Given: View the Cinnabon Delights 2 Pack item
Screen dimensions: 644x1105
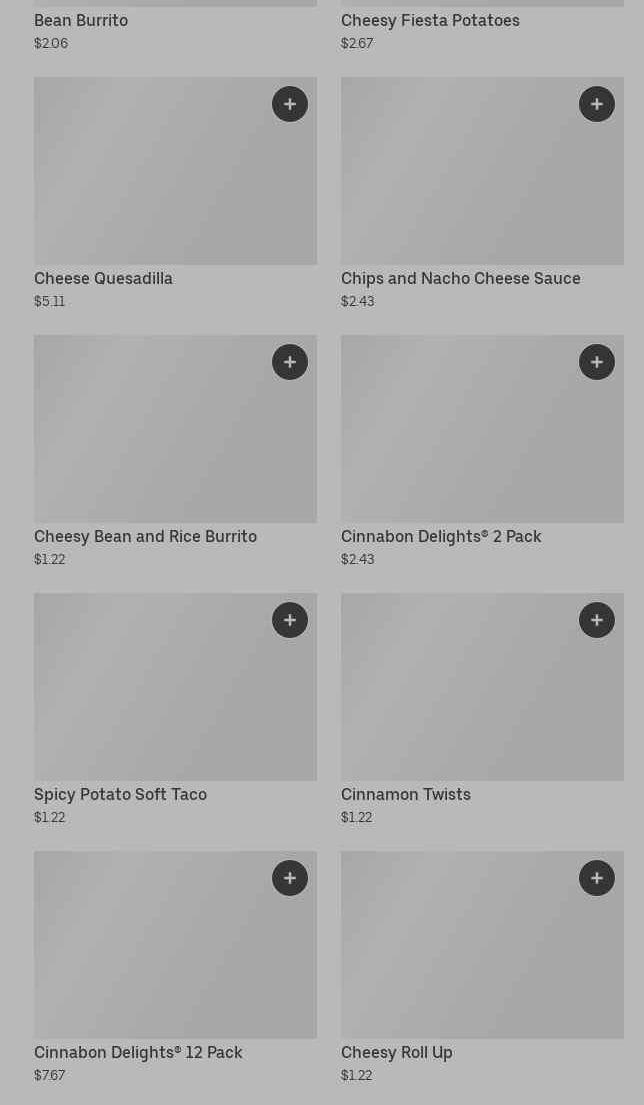Looking at the screenshot, I should click(x=460, y=440).
